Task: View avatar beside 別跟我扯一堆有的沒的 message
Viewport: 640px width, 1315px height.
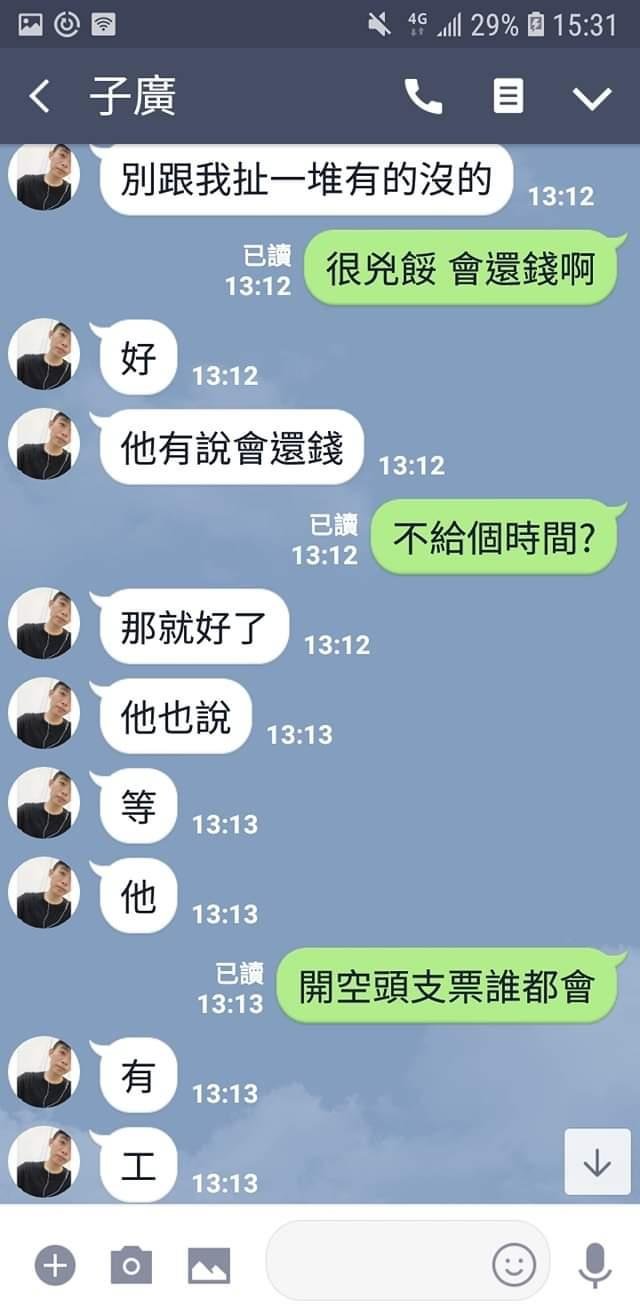Action: click(x=42, y=178)
